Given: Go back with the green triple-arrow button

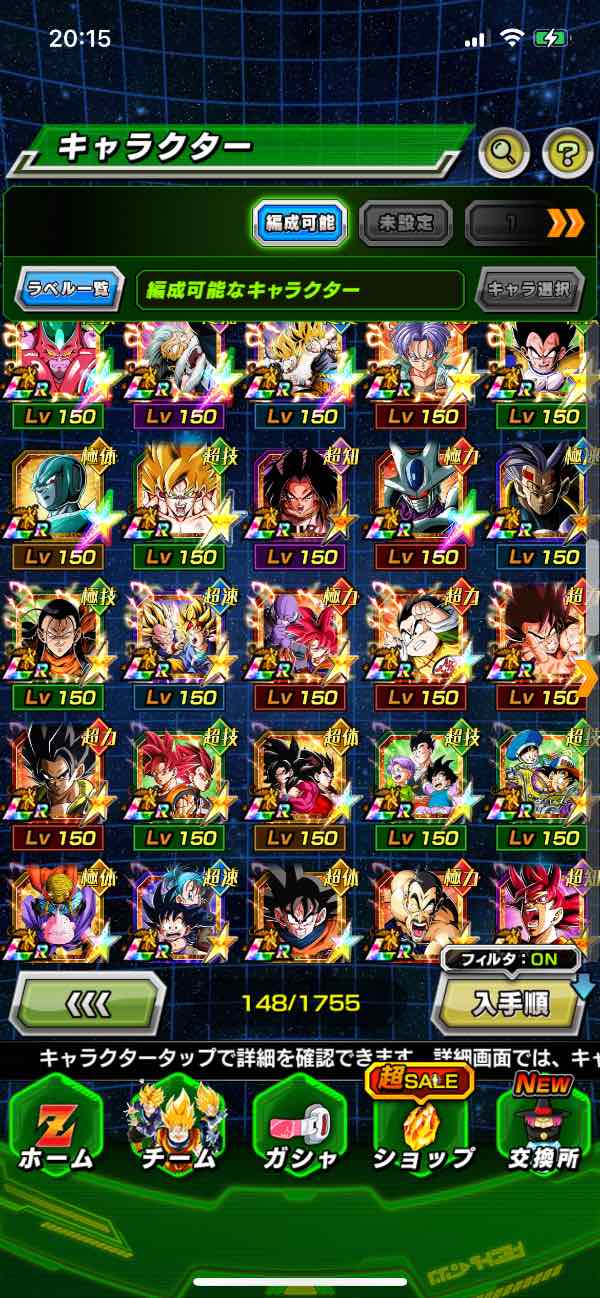Looking at the screenshot, I should click(88, 1003).
